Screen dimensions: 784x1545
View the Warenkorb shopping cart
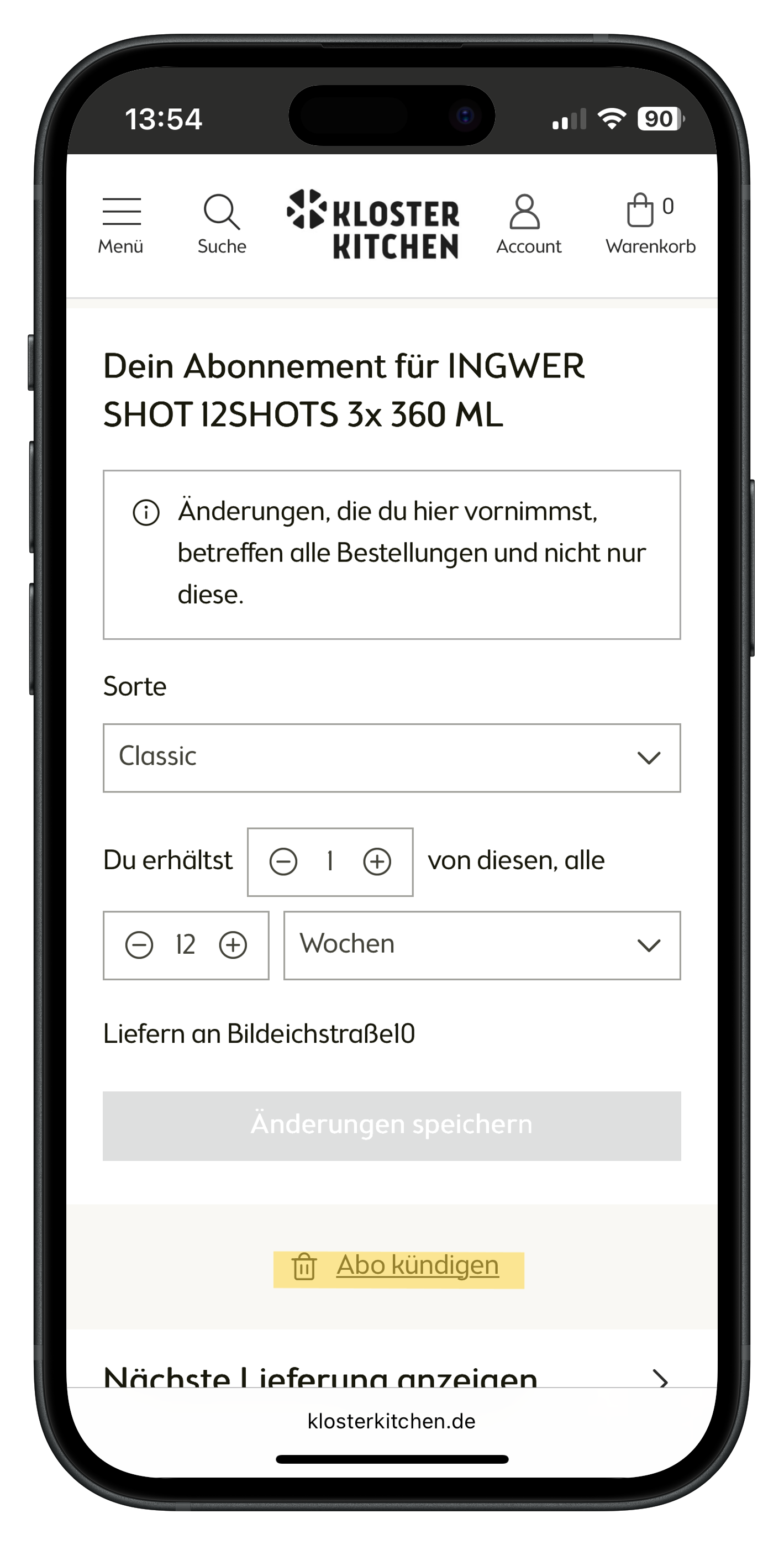coord(650,224)
